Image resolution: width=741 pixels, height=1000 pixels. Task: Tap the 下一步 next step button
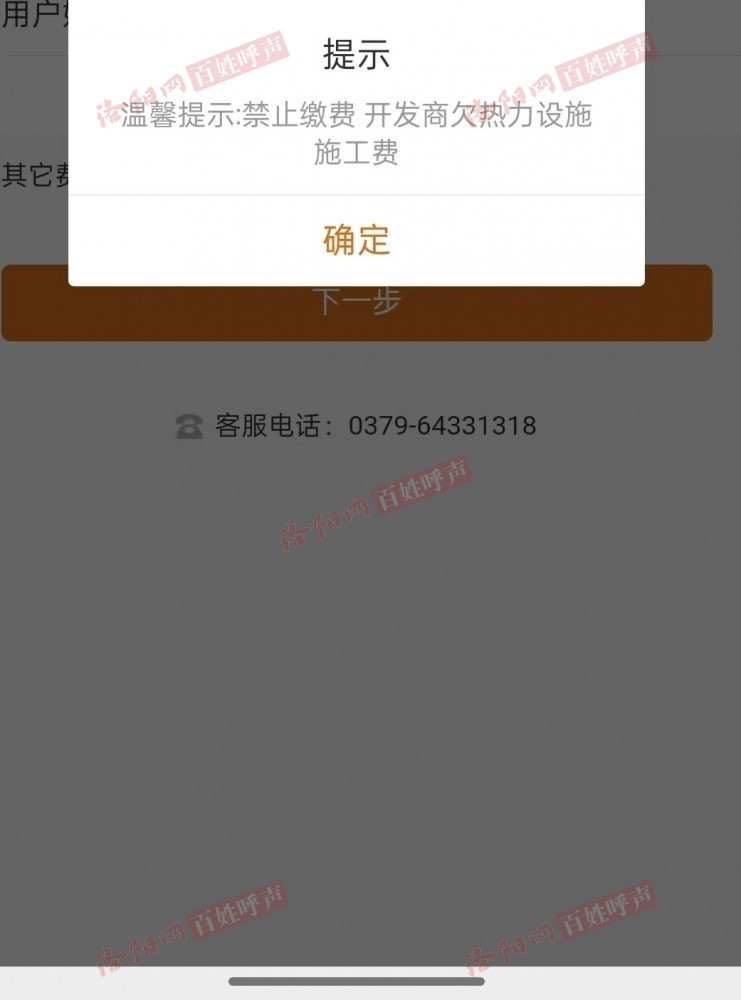coord(356,314)
